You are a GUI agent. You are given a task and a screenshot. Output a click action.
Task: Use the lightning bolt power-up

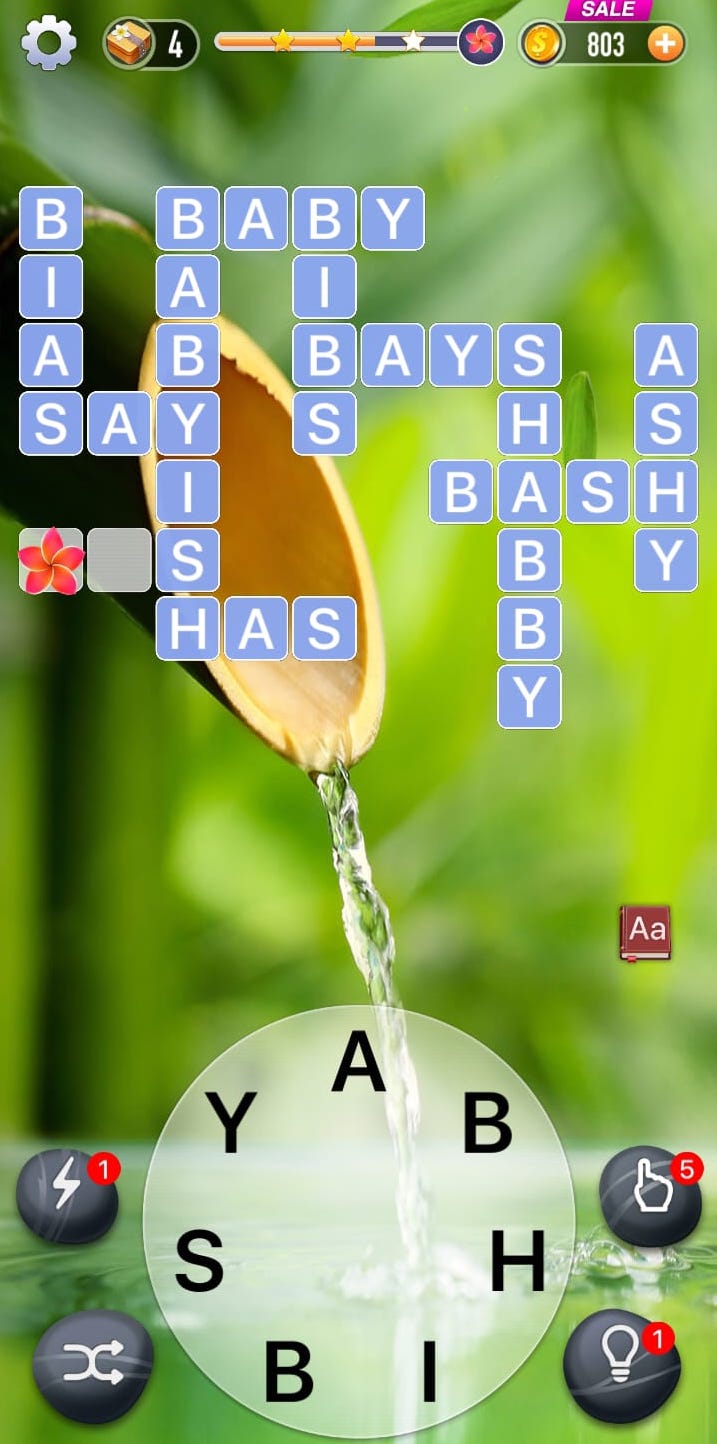point(67,1197)
